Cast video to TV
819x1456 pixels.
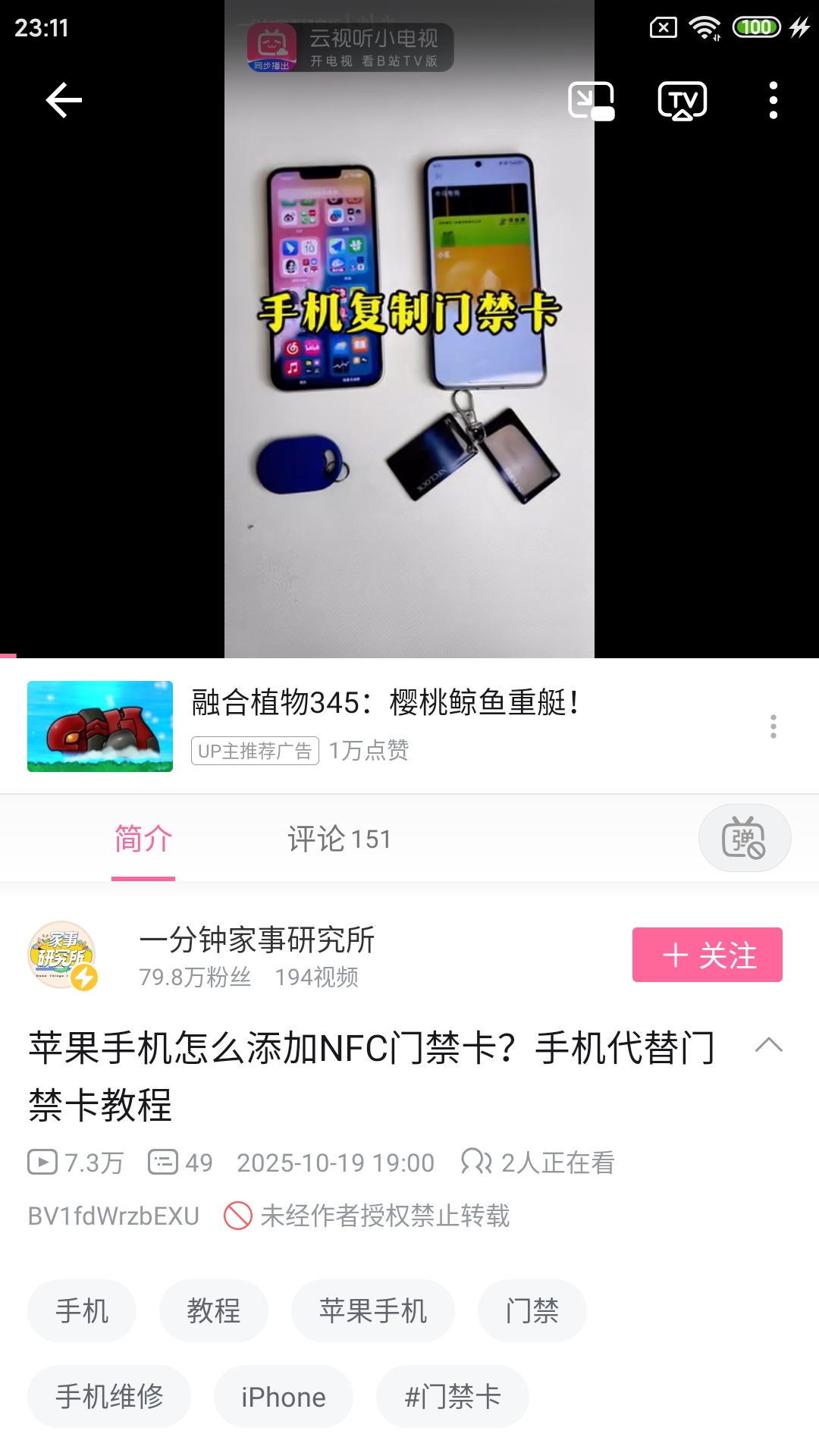(682, 100)
